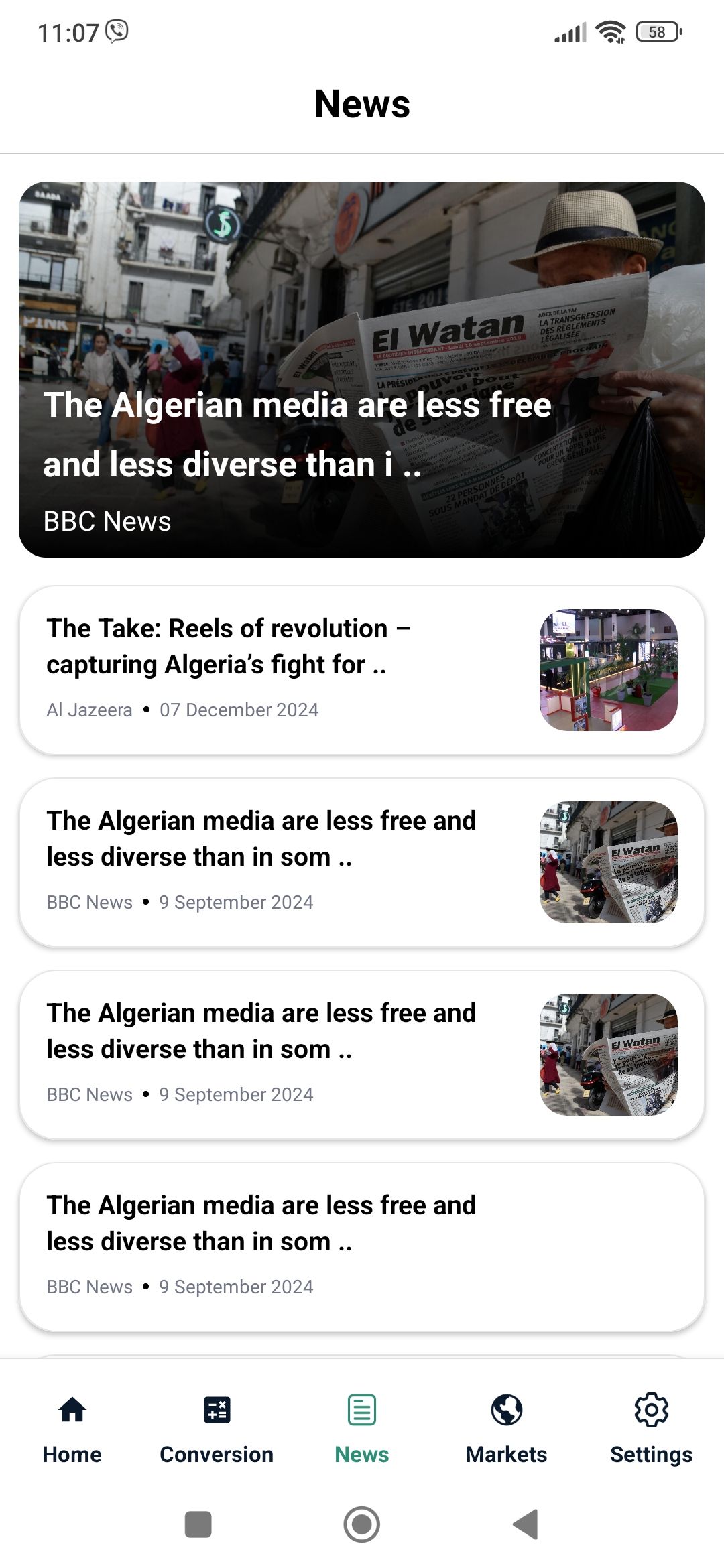Go to the Home tab

[72, 1429]
